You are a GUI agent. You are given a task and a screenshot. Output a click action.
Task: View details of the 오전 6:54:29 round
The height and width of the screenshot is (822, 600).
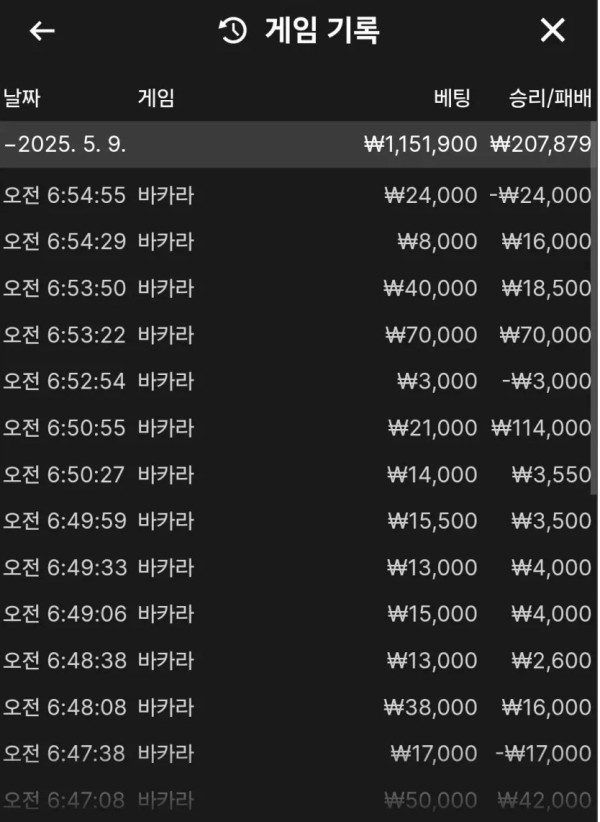(297, 242)
